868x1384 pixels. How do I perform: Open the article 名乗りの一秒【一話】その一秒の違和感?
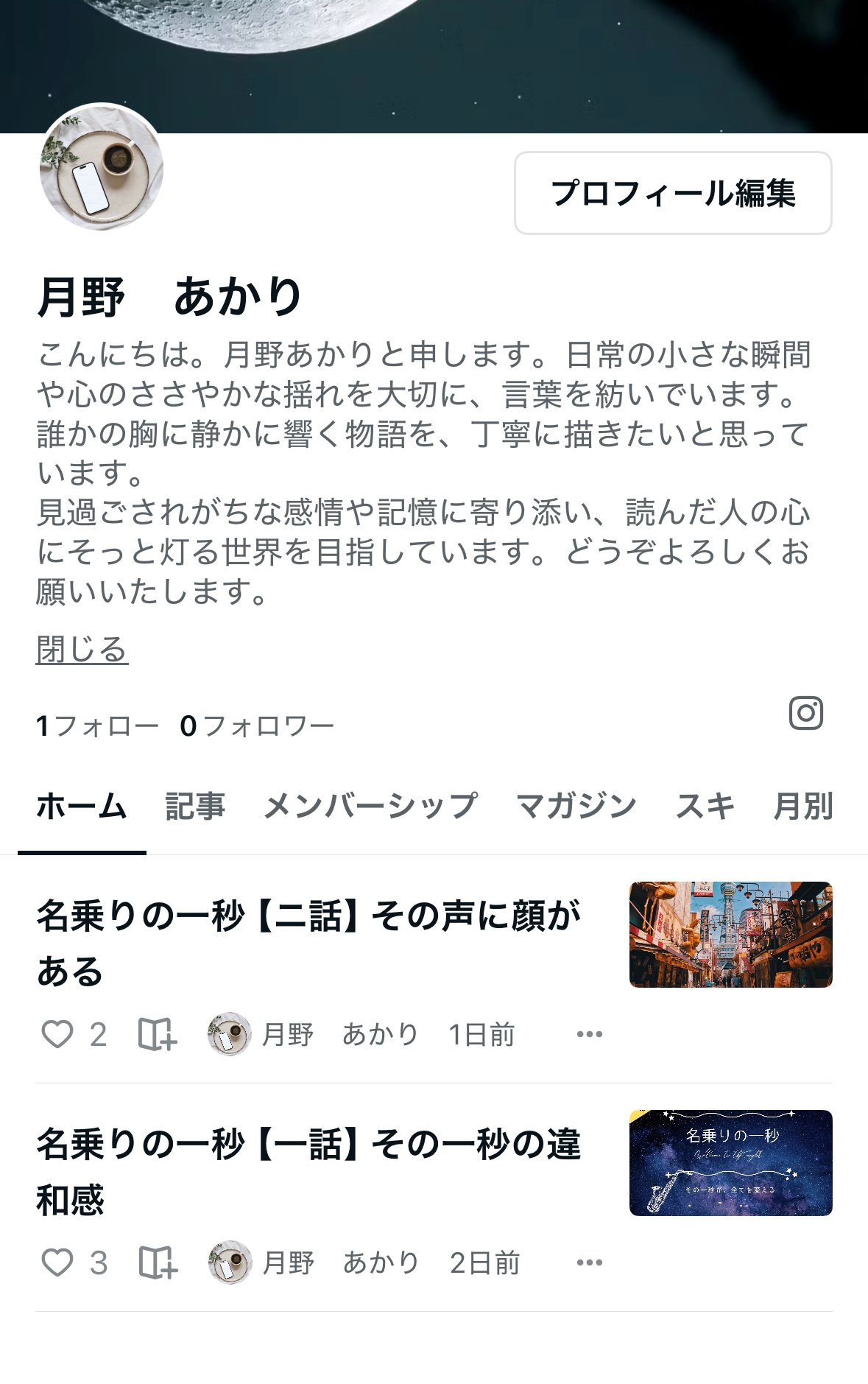tap(309, 1171)
